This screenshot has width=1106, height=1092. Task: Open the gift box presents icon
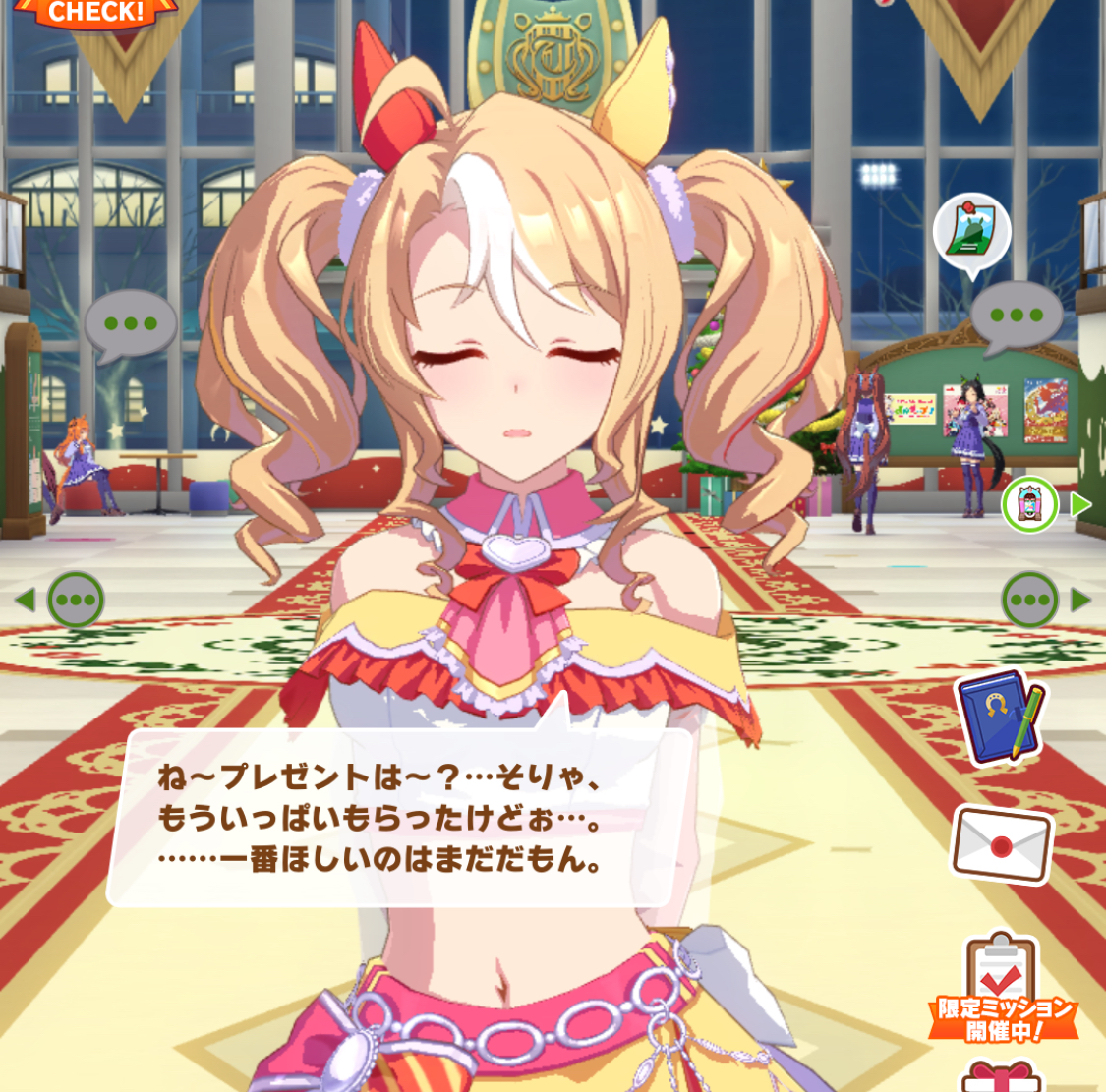[x=1000, y=1076]
